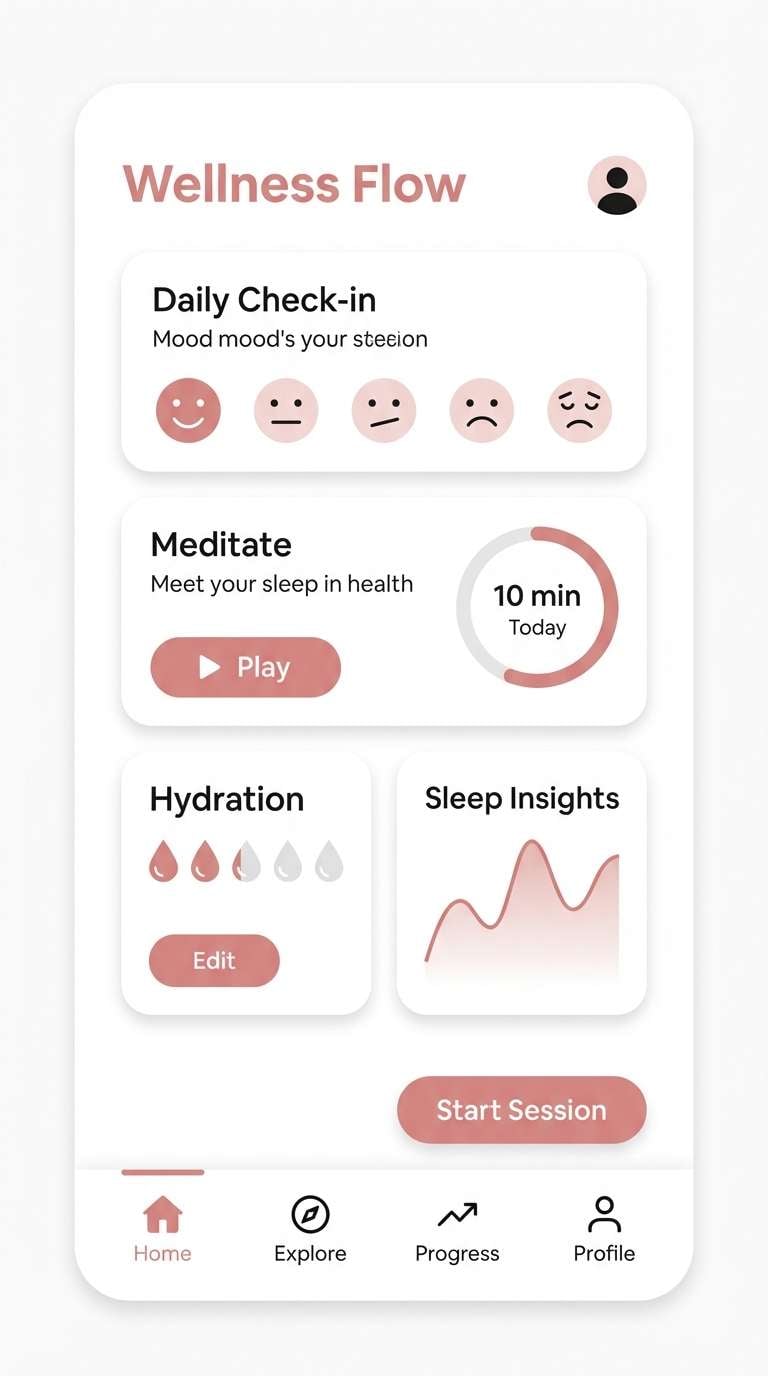Tap the Start Session button

(x=521, y=1109)
